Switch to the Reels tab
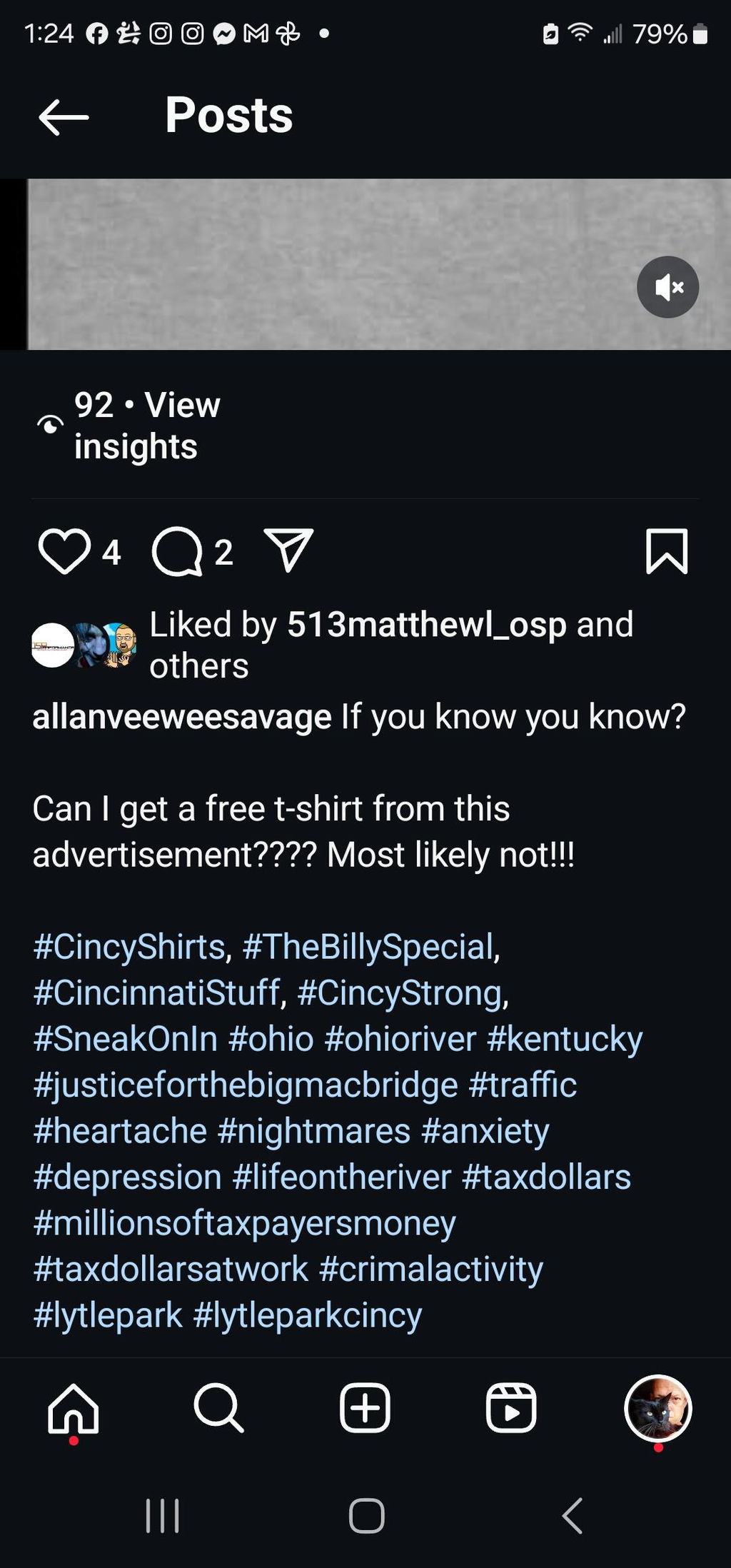 [511, 1409]
